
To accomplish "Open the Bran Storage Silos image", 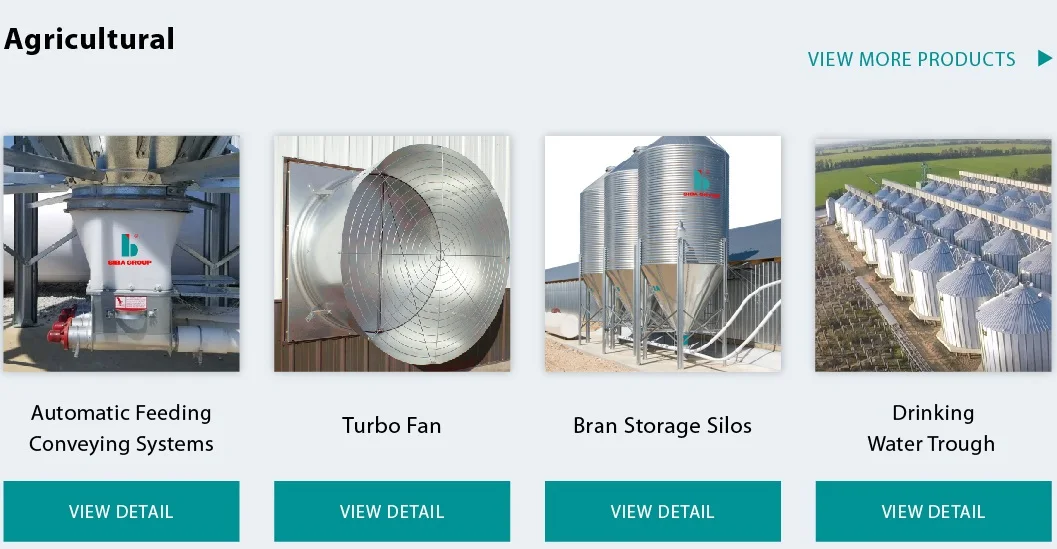I will click(x=663, y=254).
